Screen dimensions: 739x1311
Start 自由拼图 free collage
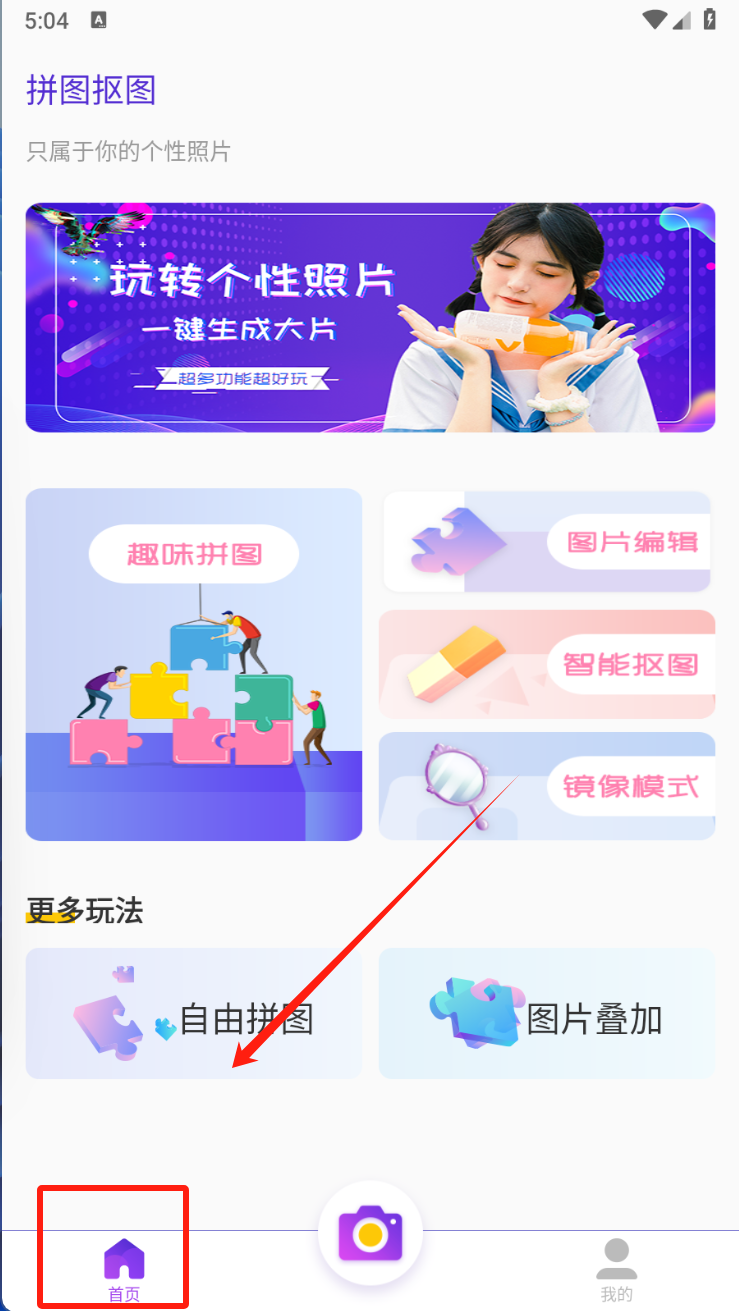tap(194, 1014)
